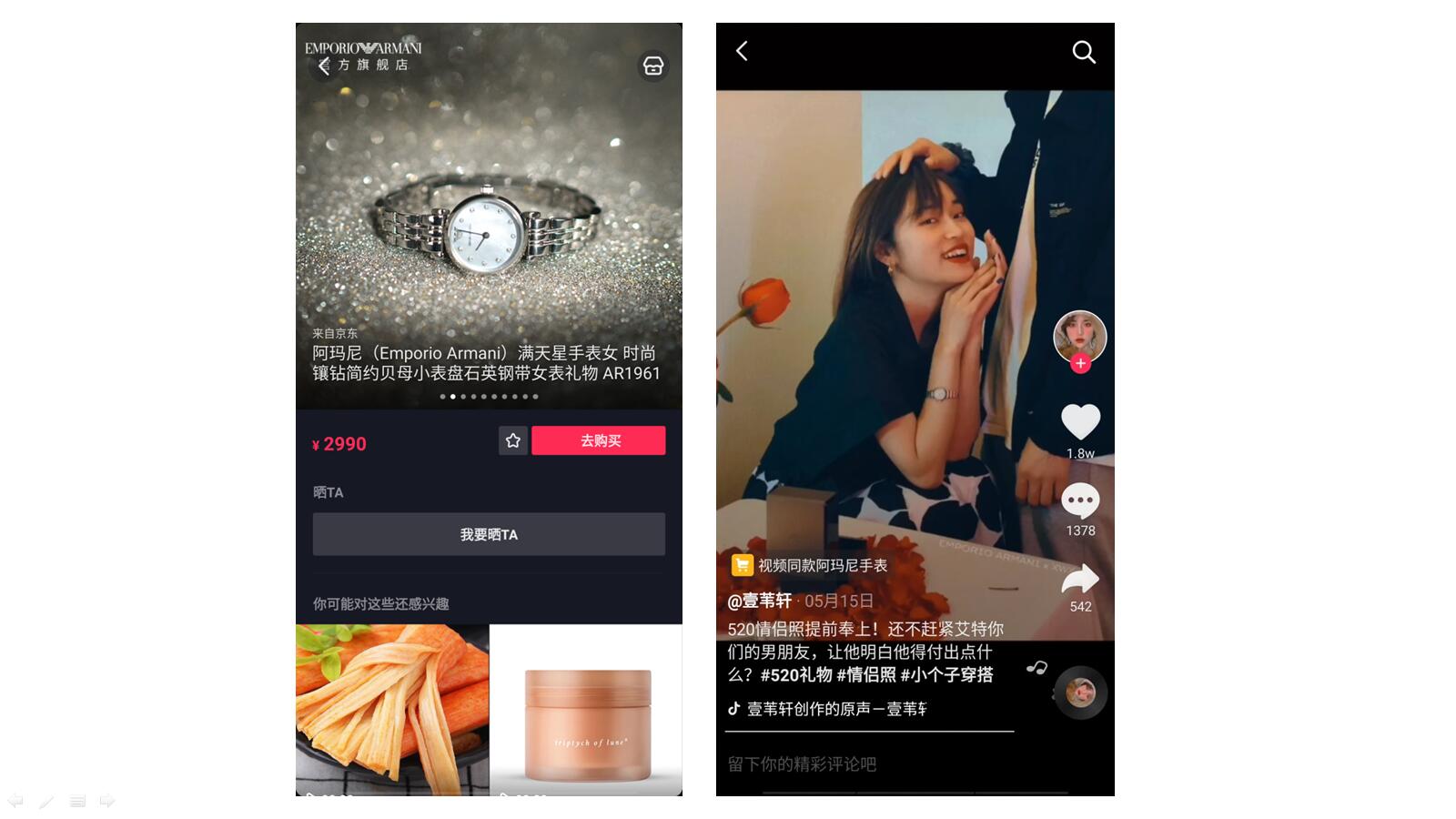Tap the comment field 留下你的精彩评论吧

[x=802, y=764]
